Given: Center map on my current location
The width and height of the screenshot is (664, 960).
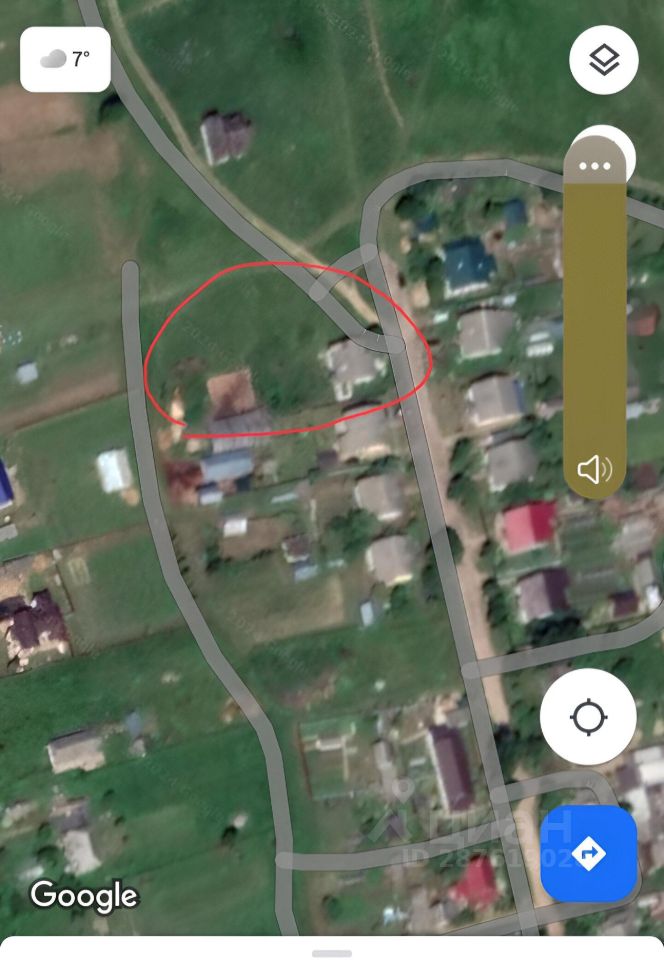Looking at the screenshot, I should [x=588, y=717].
